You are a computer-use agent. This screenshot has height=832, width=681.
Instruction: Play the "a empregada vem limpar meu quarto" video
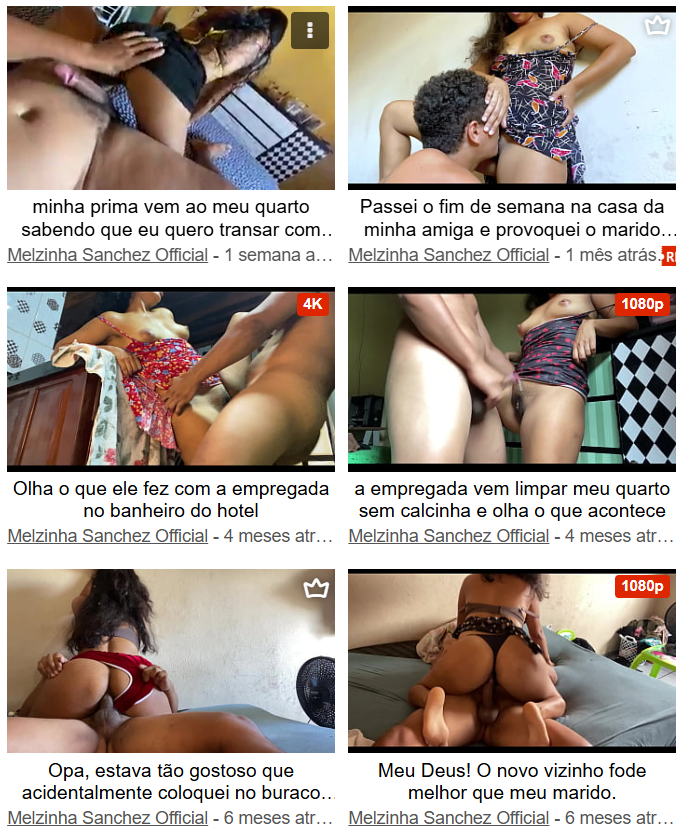point(511,379)
